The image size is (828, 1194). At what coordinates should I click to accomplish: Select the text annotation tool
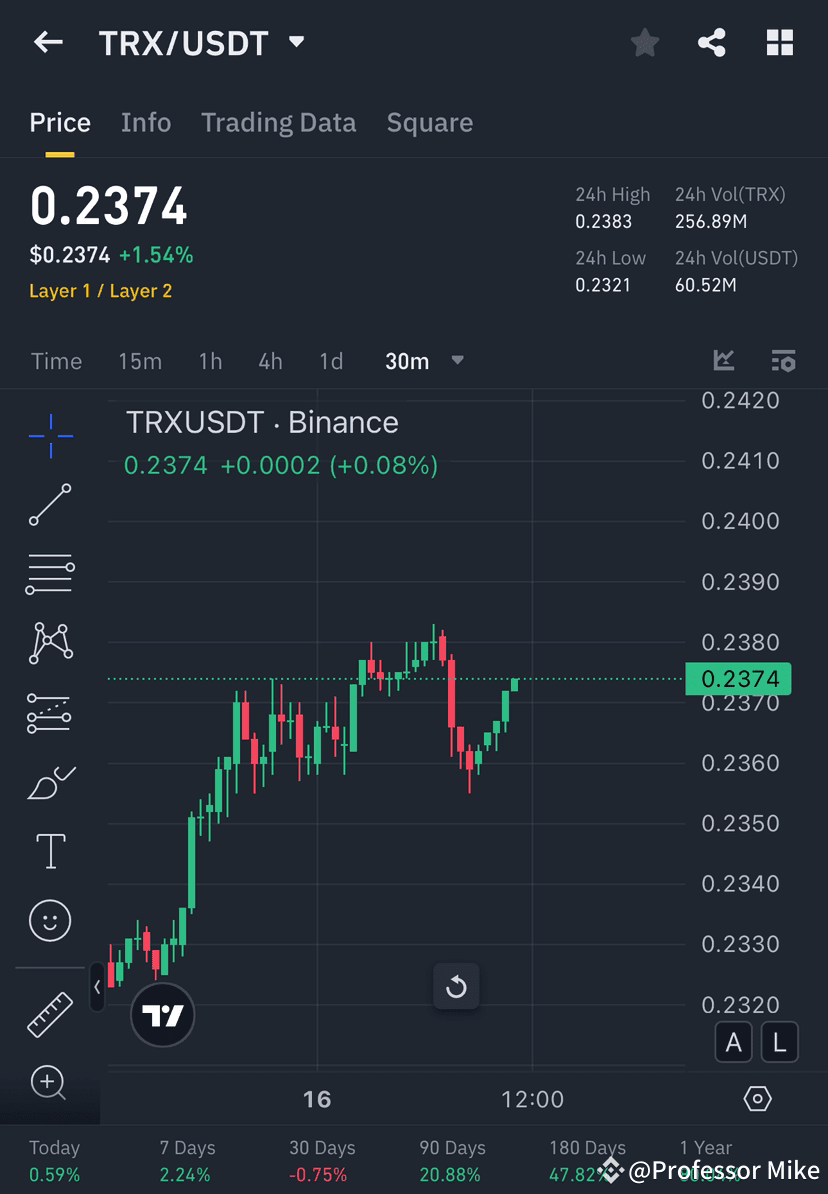(x=50, y=850)
